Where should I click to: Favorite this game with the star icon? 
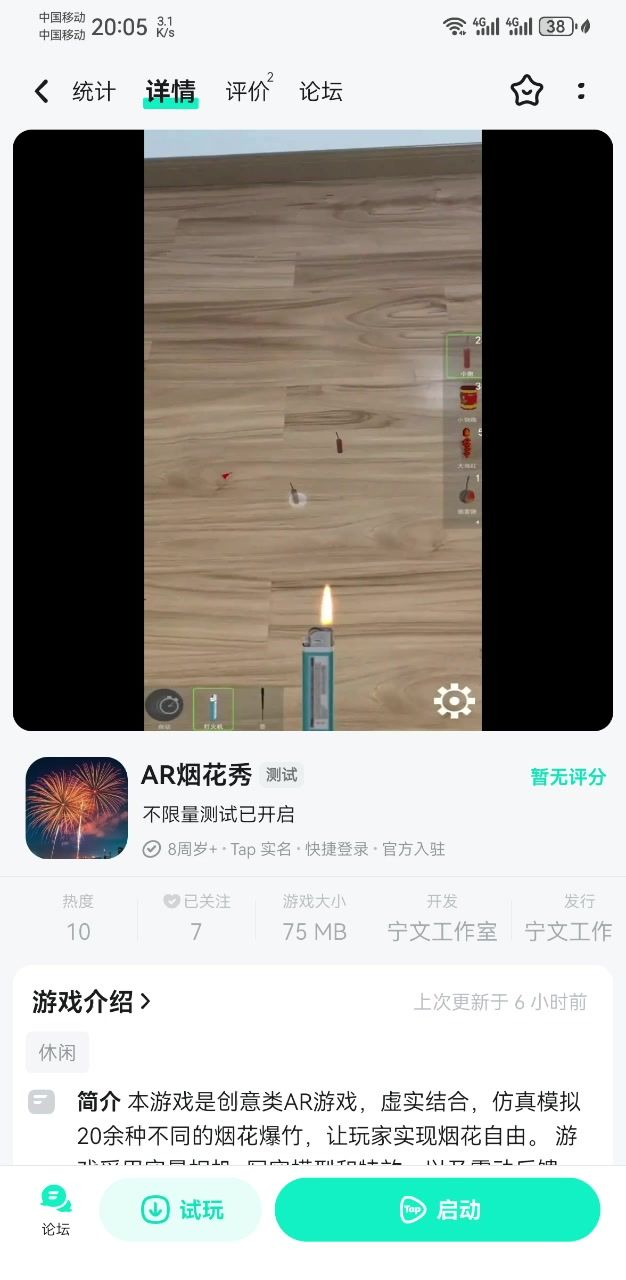point(526,92)
